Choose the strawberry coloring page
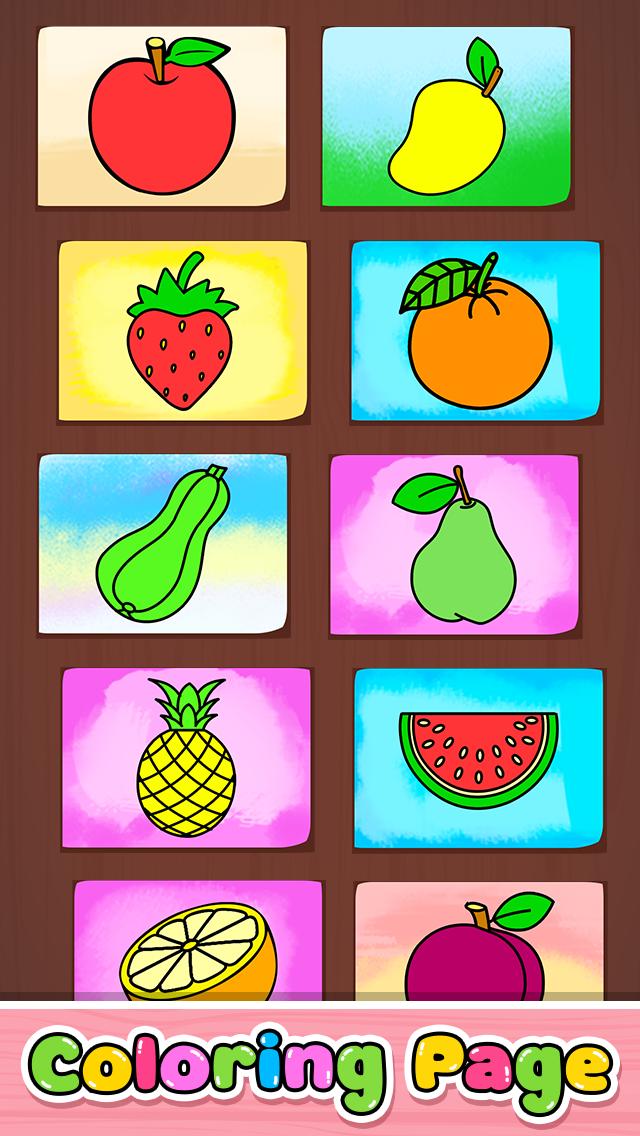The image size is (640, 1136). tap(183, 330)
